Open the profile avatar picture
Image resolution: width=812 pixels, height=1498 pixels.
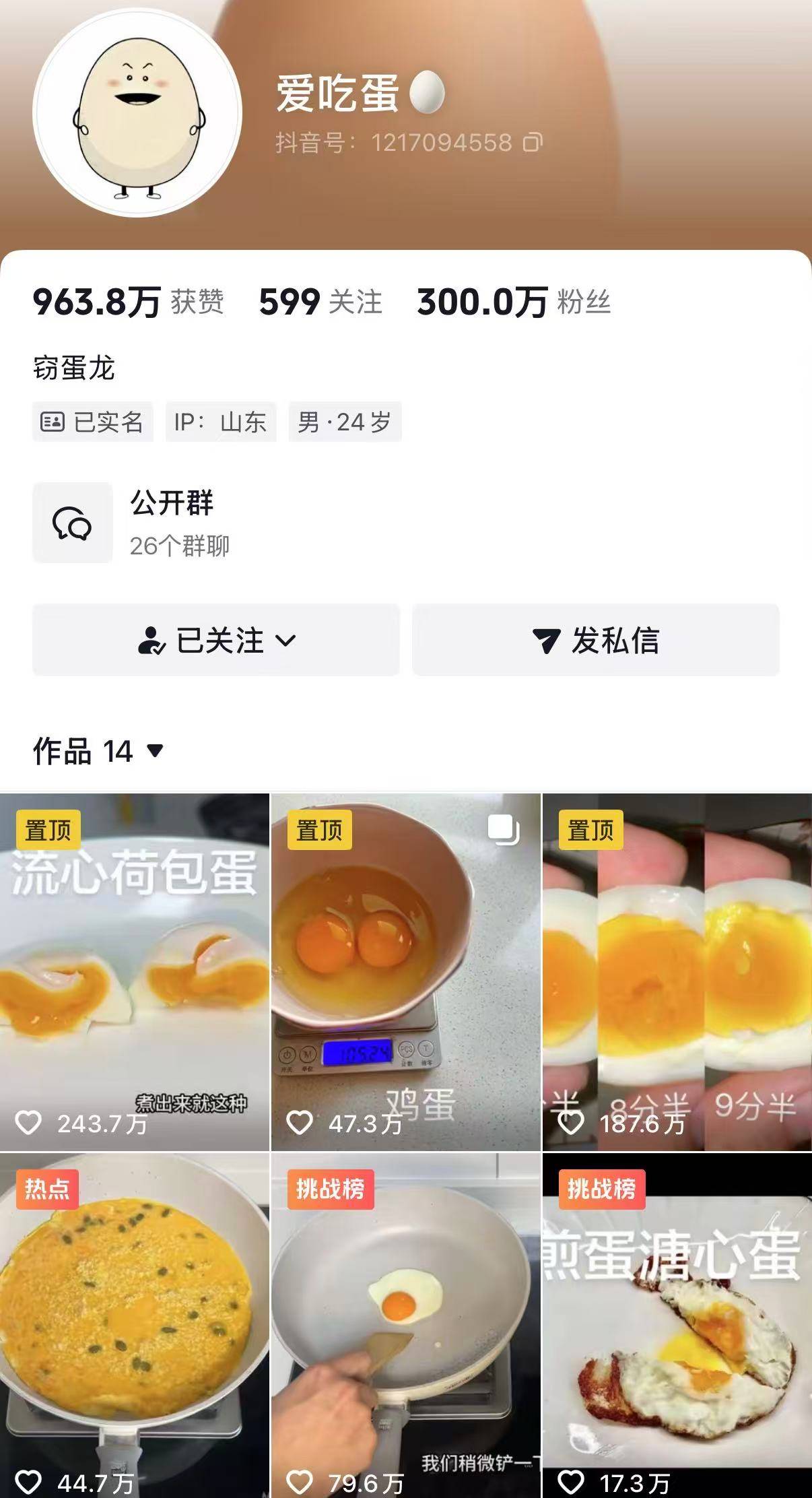137,112
